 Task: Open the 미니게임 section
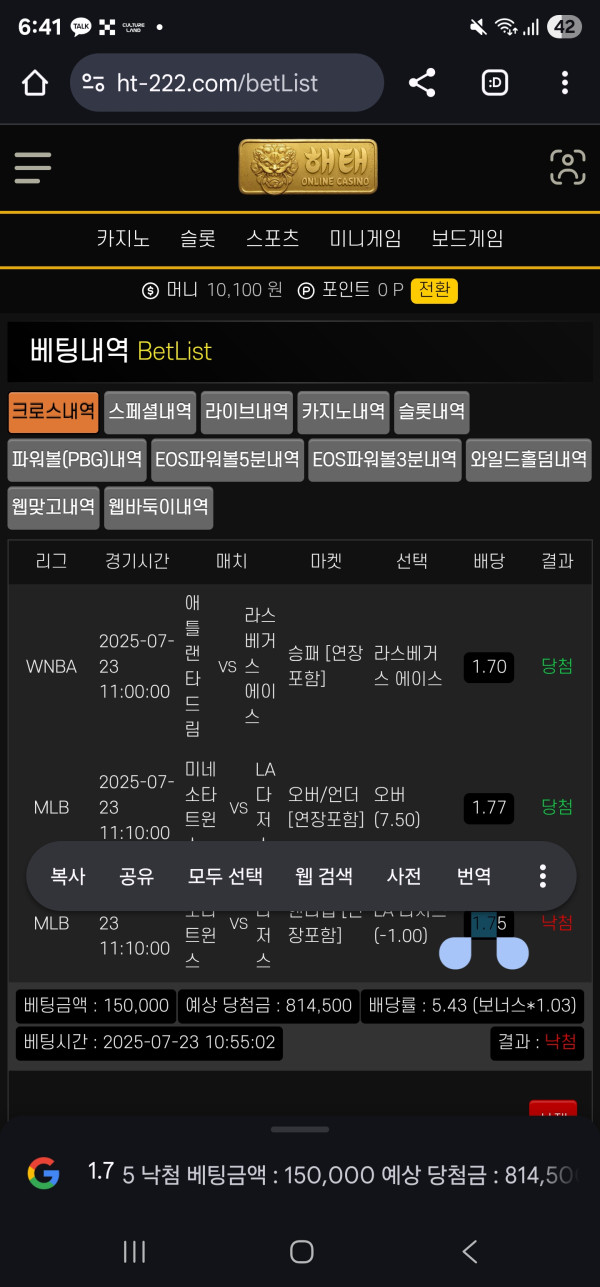click(365, 239)
